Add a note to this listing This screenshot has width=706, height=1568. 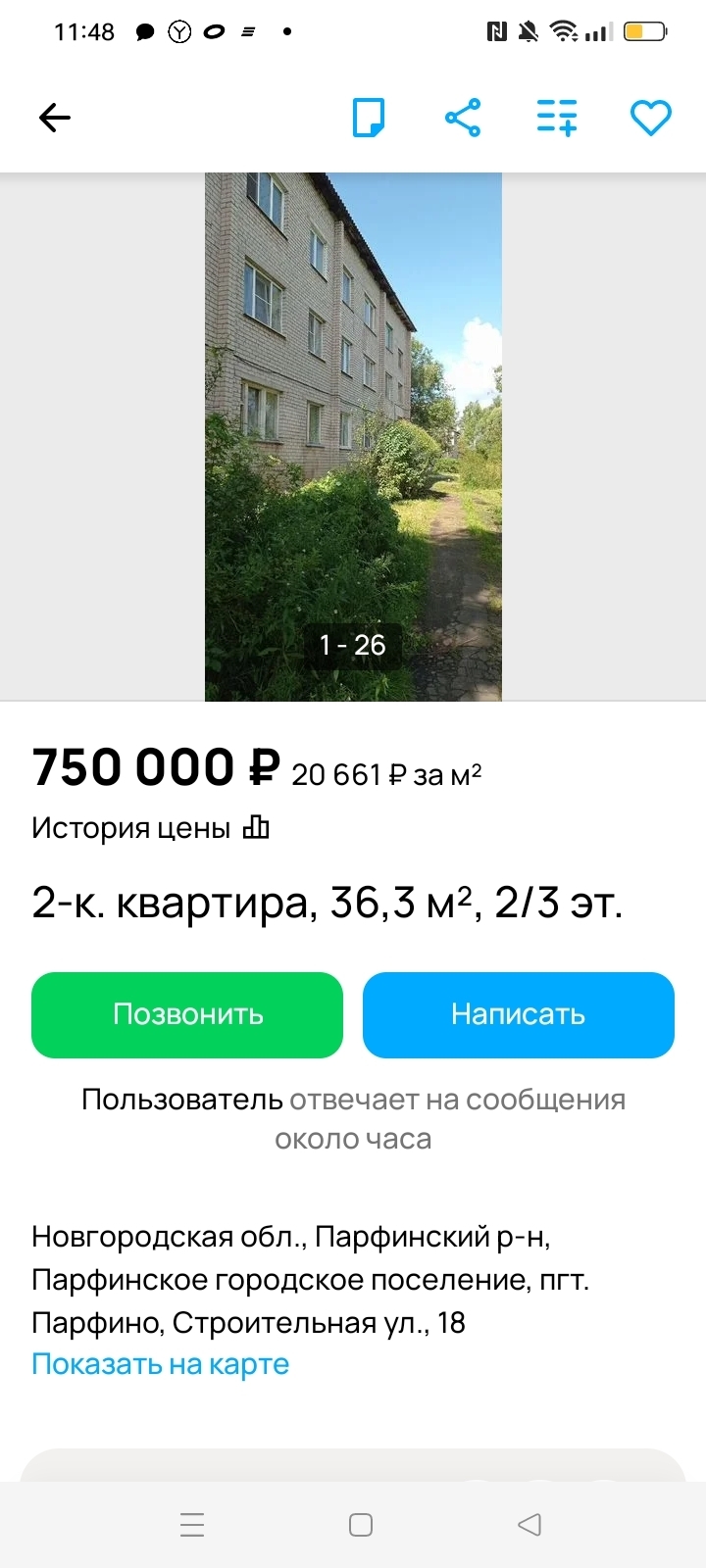(369, 119)
